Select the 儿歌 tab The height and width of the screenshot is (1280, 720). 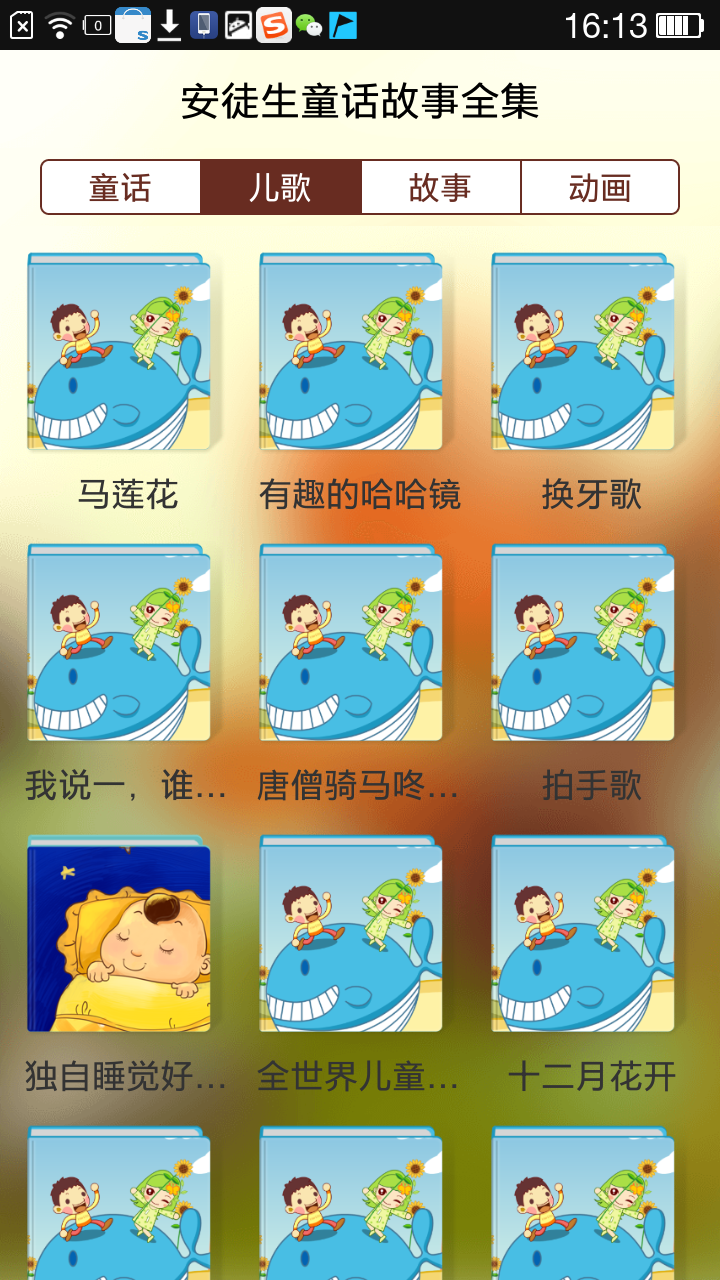pos(281,187)
